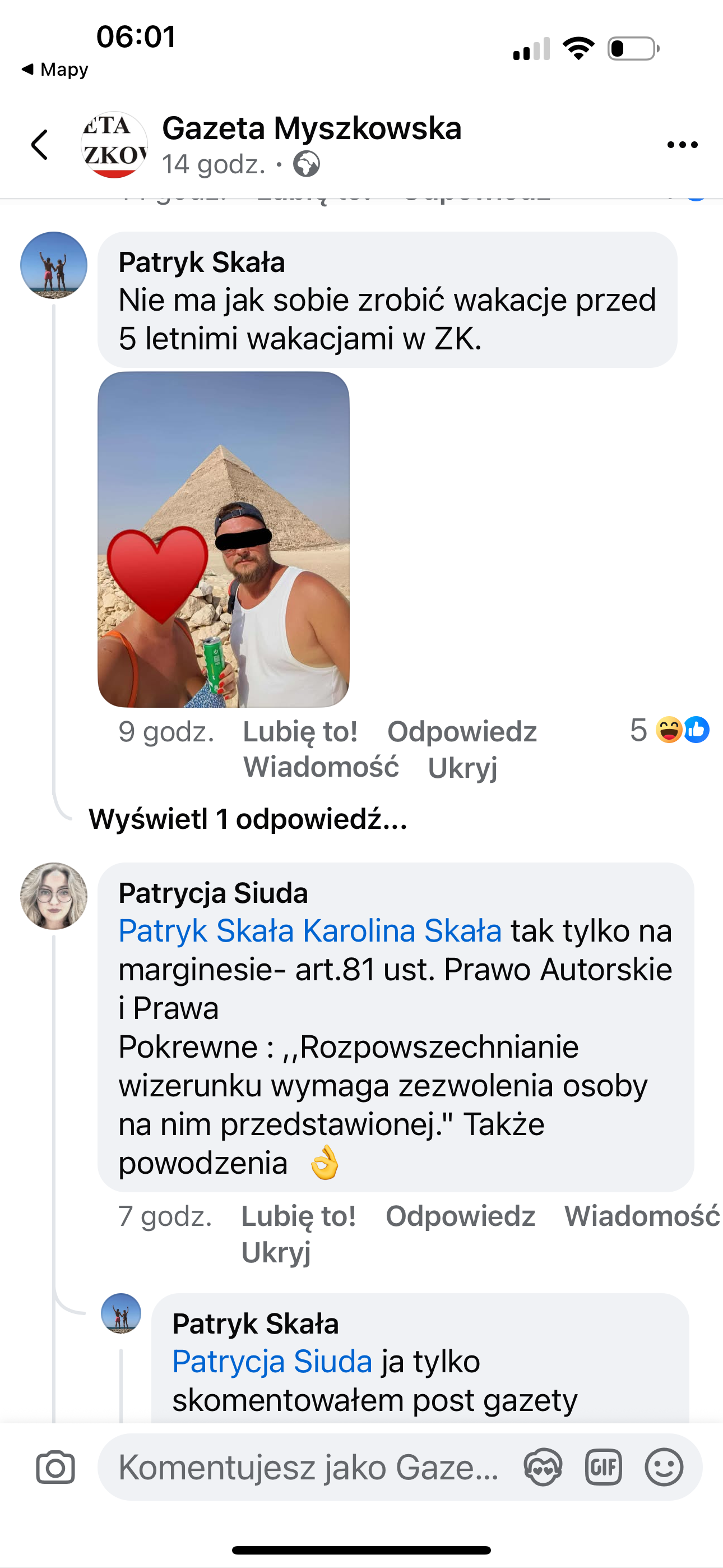
Task: Expand Wyświetl 1 odpowiedź
Action: (x=248, y=819)
